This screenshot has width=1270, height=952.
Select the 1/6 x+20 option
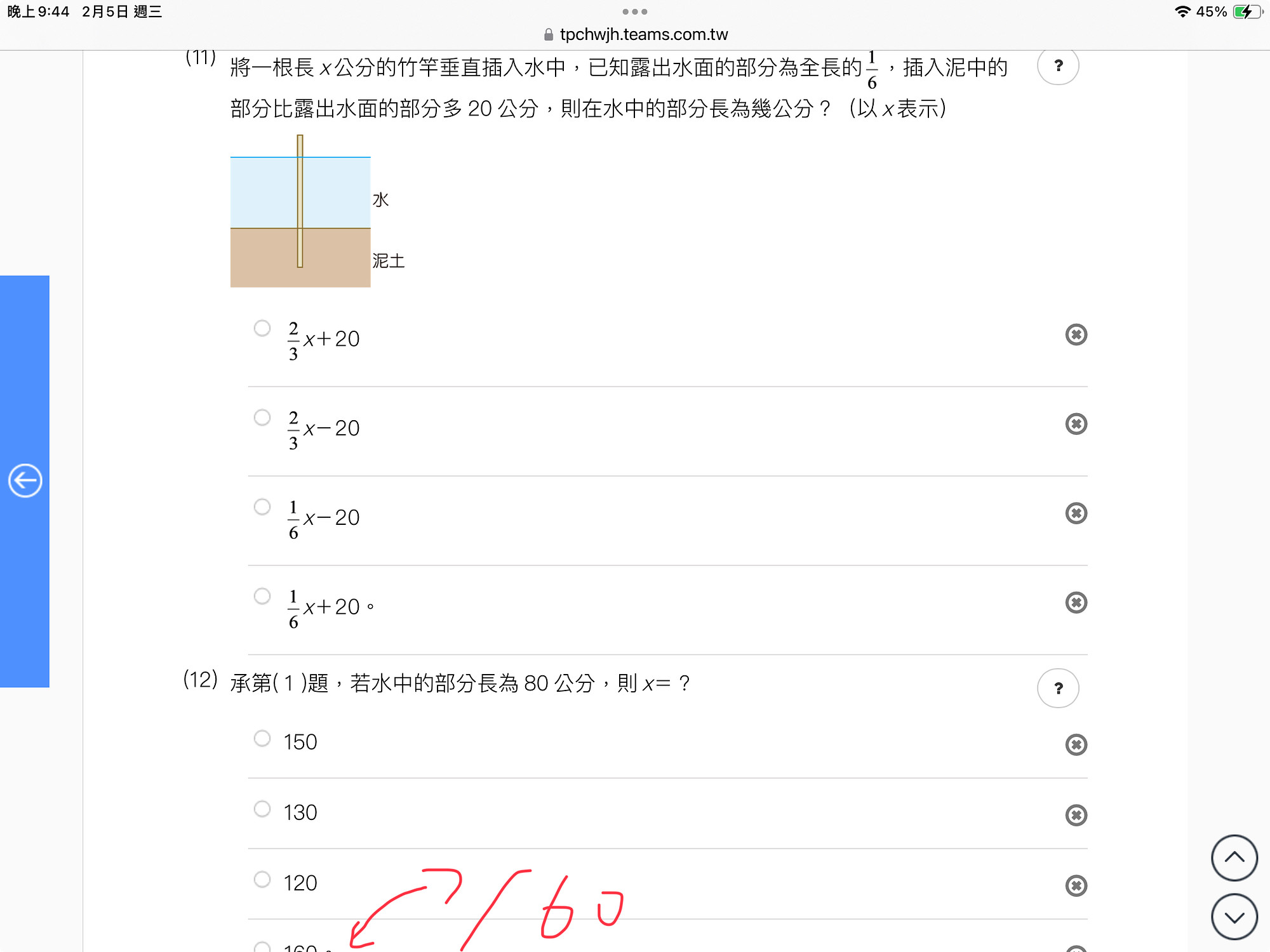tap(262, 596)
